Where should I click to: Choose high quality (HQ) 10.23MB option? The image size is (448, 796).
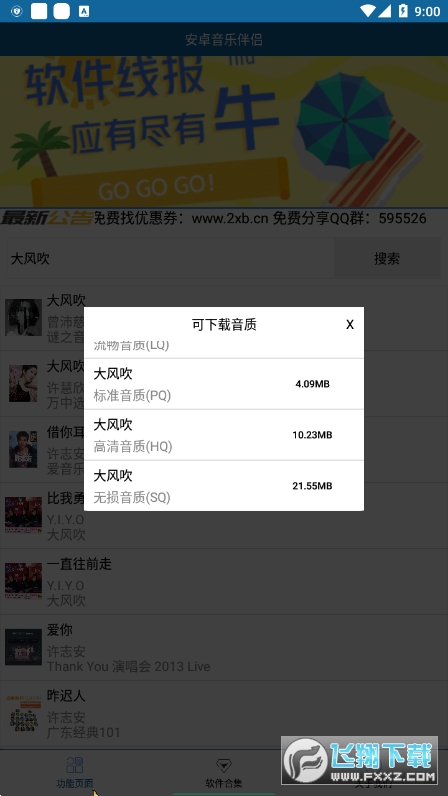coord(223,435)
